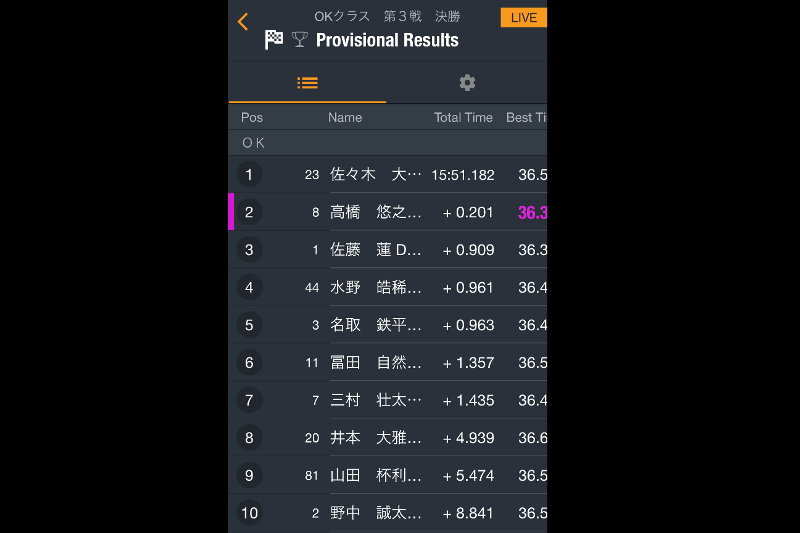The width and height of the screenshot is (800, 533).
Task: Open driver 佐々木 in position 1
Action: pos(376,175)
